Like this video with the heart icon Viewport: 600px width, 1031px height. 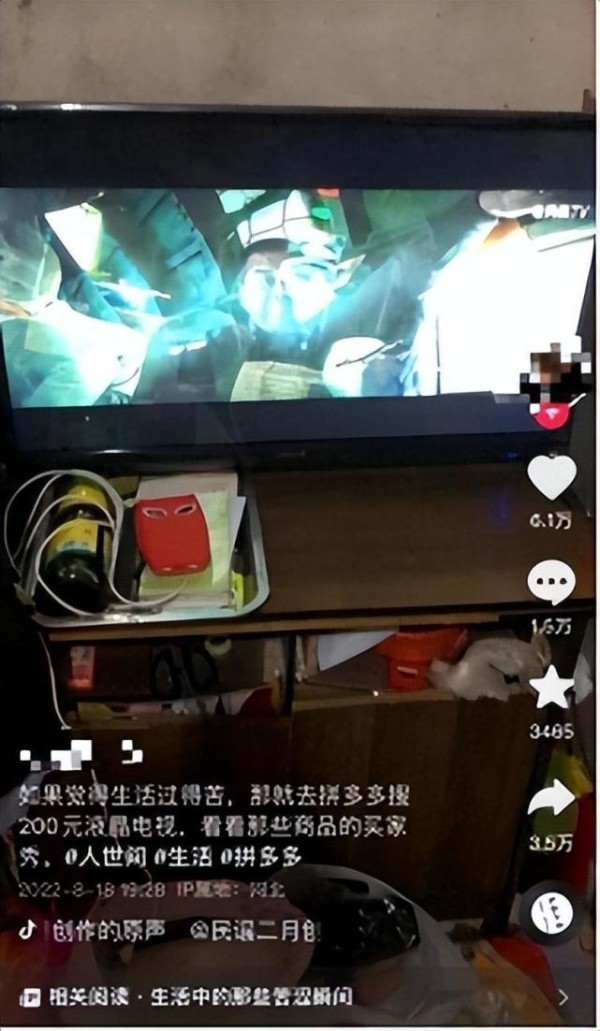pos(551,477)
